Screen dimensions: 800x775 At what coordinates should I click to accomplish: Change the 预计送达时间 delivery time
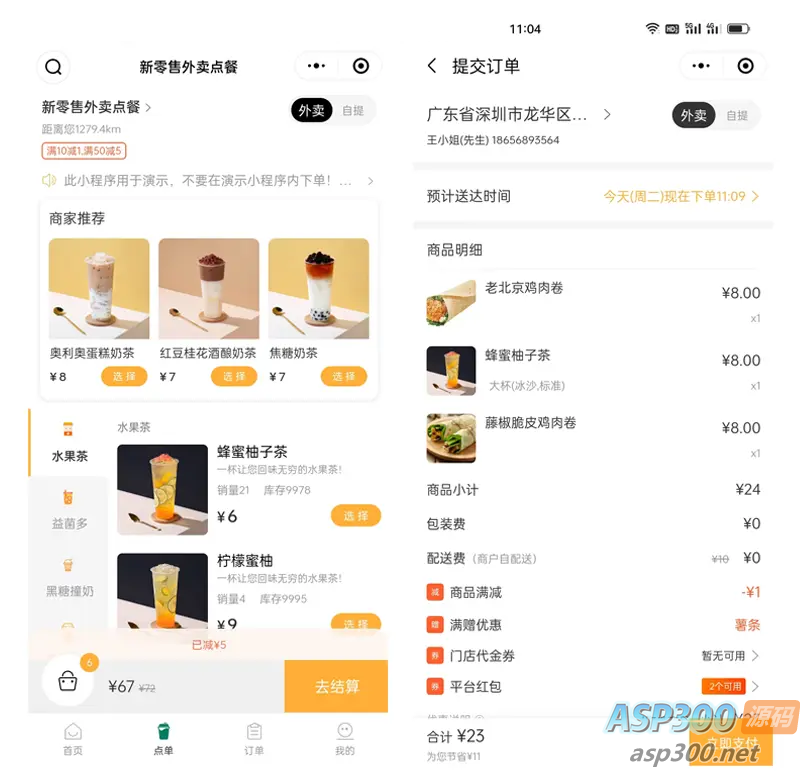click(680, 197)
